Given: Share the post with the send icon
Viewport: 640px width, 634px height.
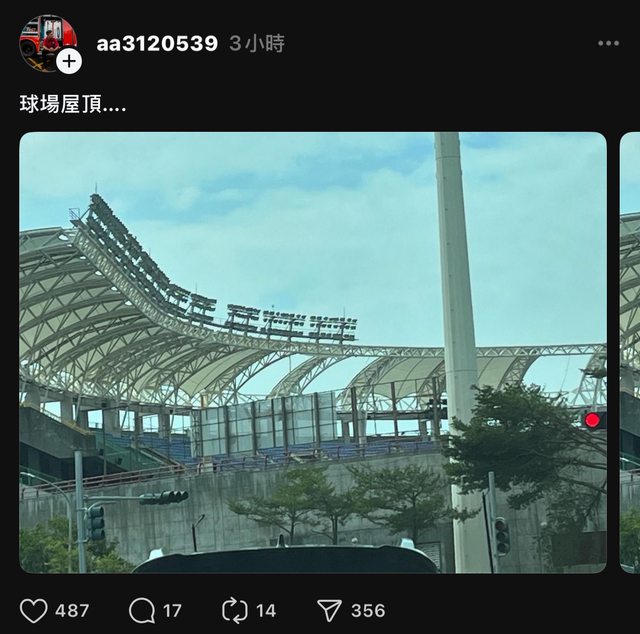Looking at the screenshot, I should (329, 610).
